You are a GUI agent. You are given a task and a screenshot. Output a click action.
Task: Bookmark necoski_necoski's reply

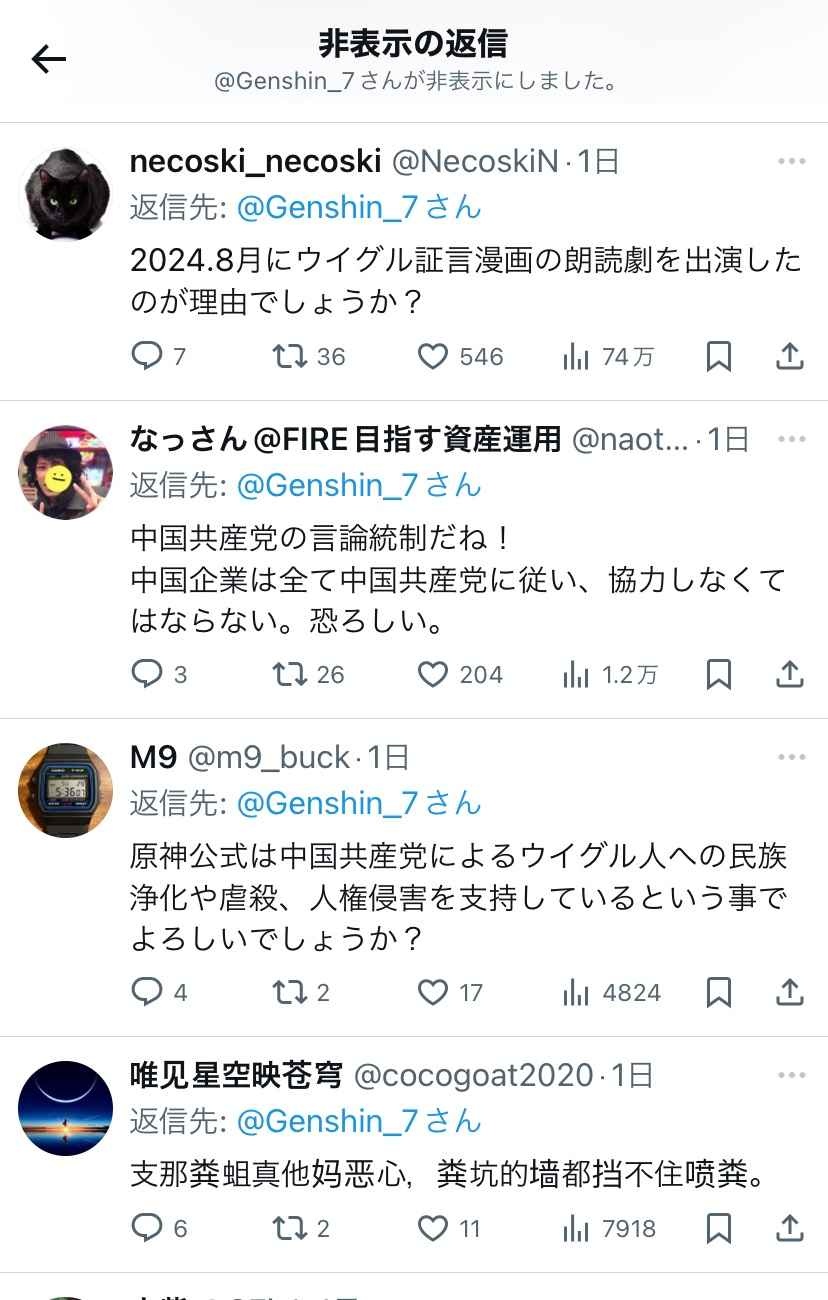(x=718, y=357)
